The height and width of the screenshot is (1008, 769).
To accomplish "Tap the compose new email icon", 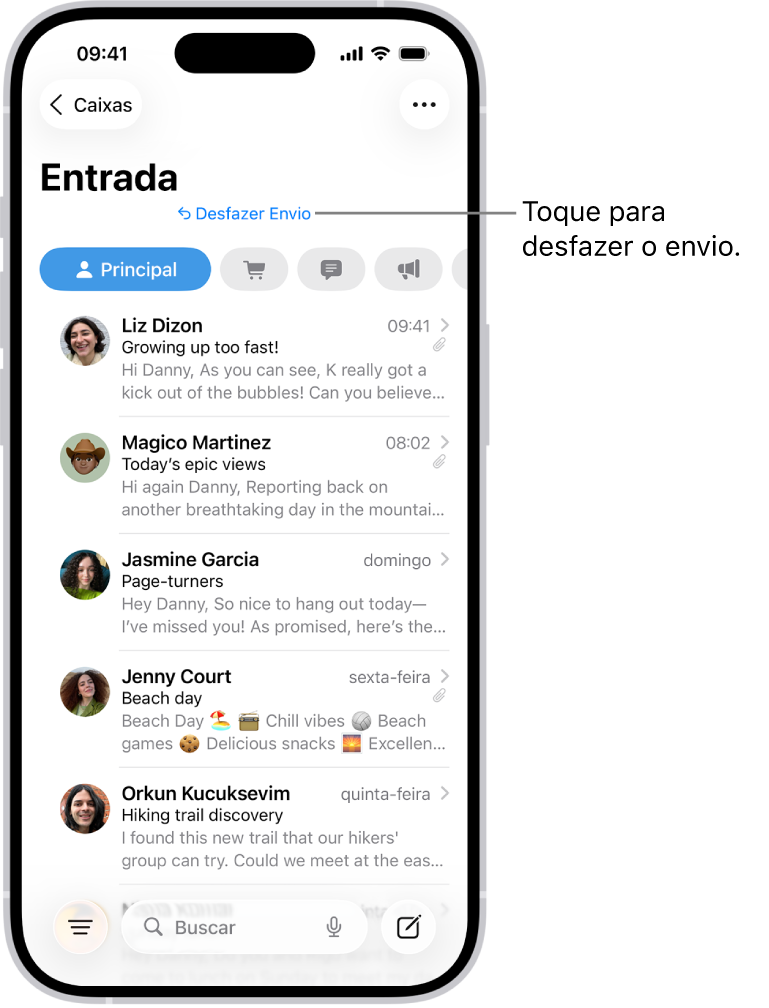I will point(408,927).
